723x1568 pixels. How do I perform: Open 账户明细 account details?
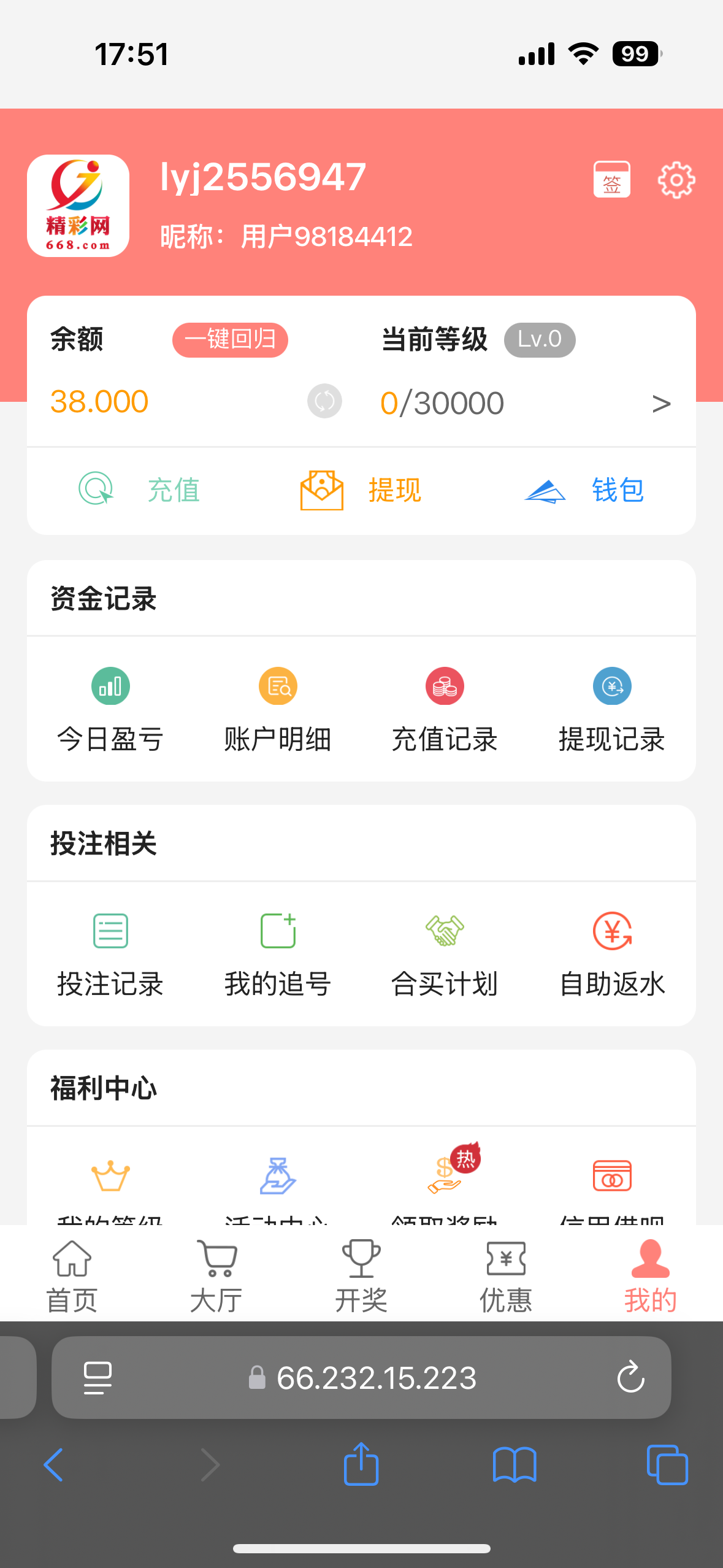(278, 710)
